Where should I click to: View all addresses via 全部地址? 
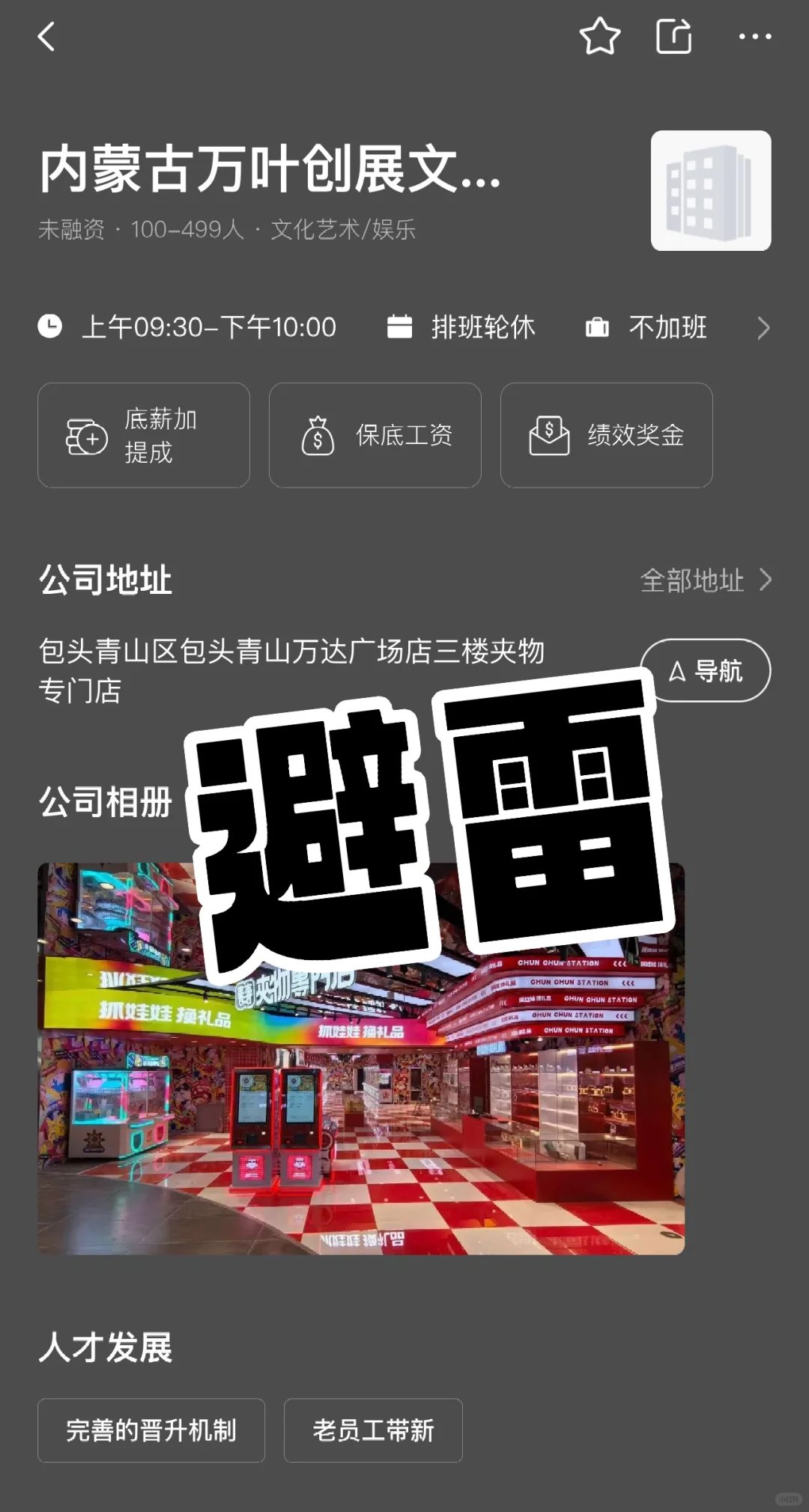(x=705, y=580)
